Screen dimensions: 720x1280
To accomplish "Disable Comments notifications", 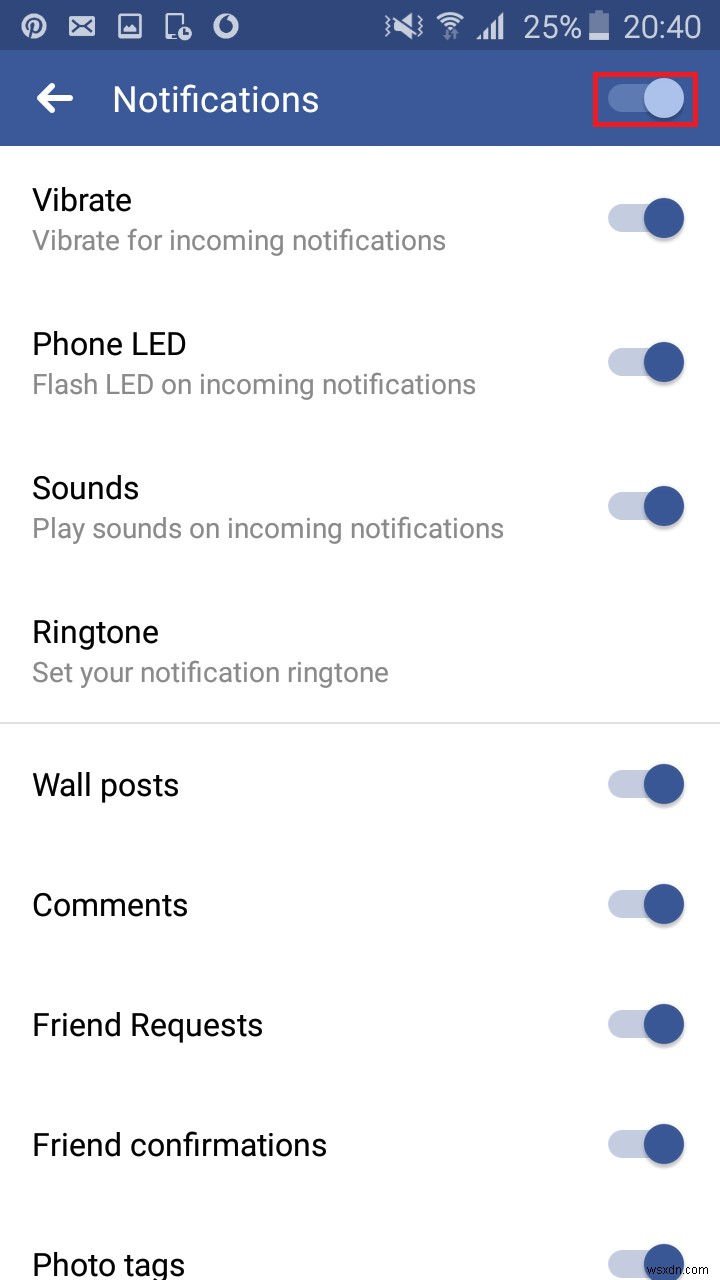I will coord(645,904).
